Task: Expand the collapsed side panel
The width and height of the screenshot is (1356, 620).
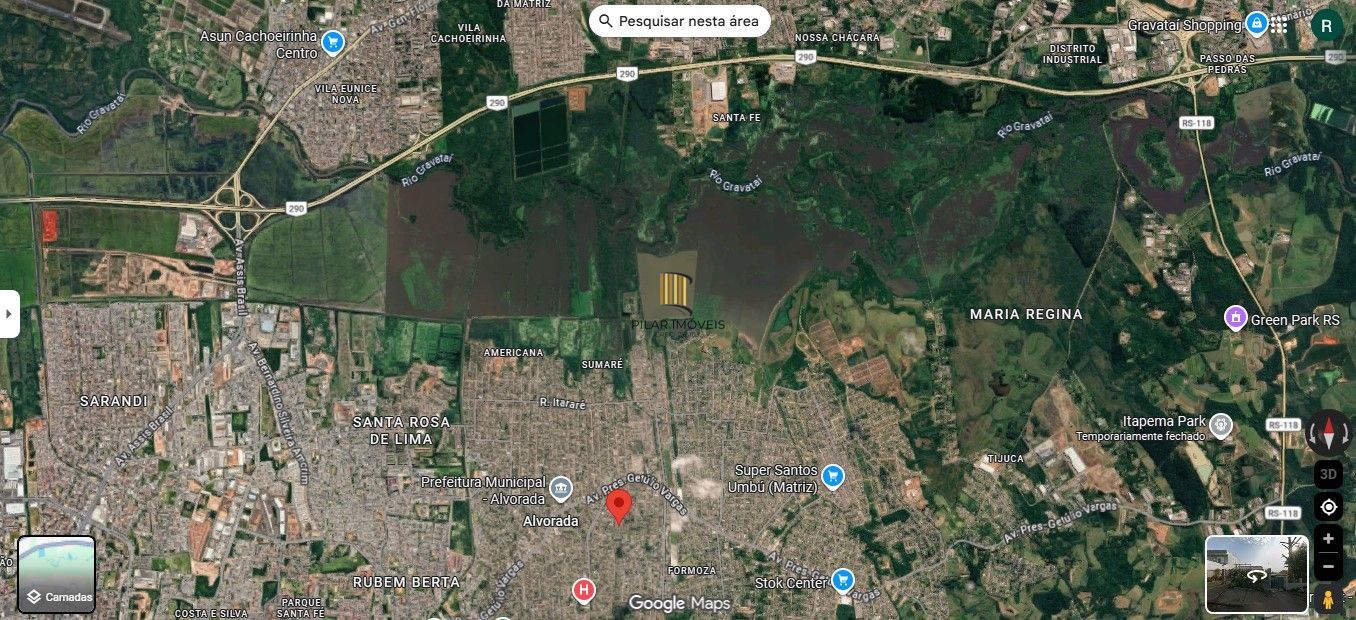Action: click(9, 314)
